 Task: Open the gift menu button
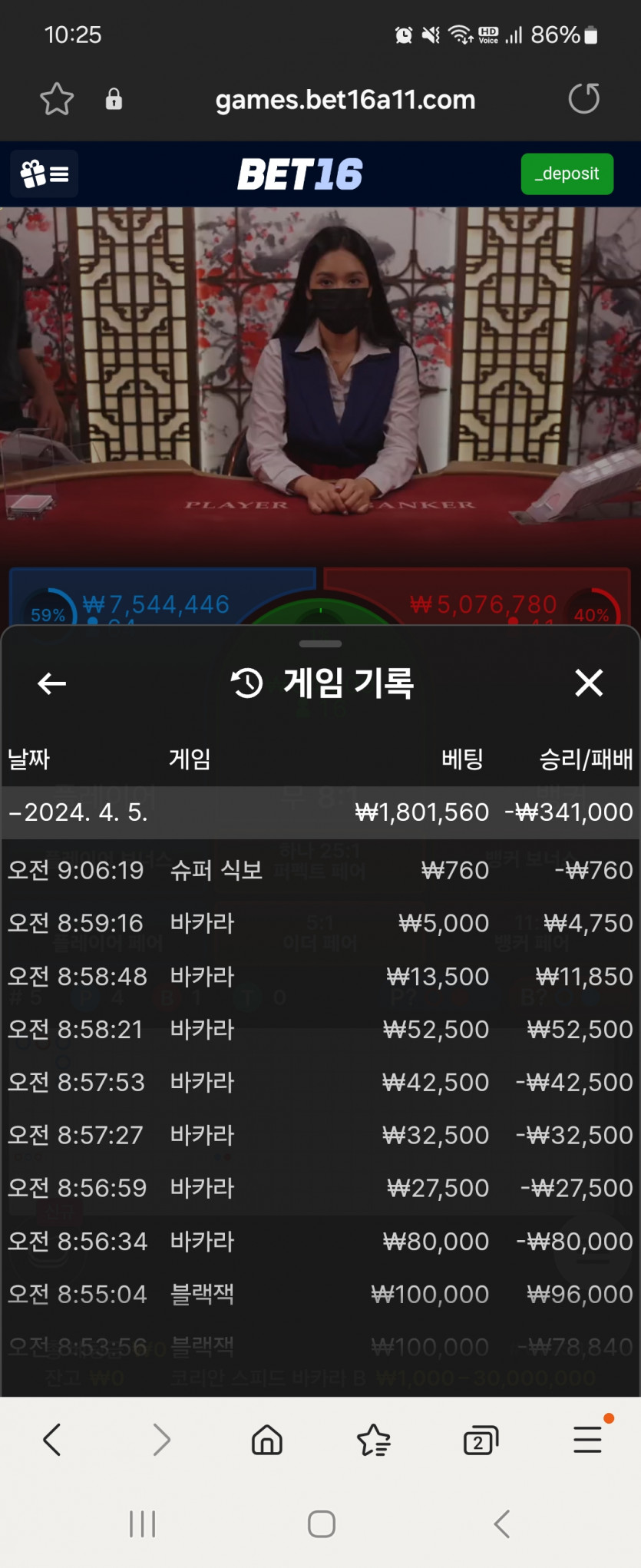tap(45, 174)
